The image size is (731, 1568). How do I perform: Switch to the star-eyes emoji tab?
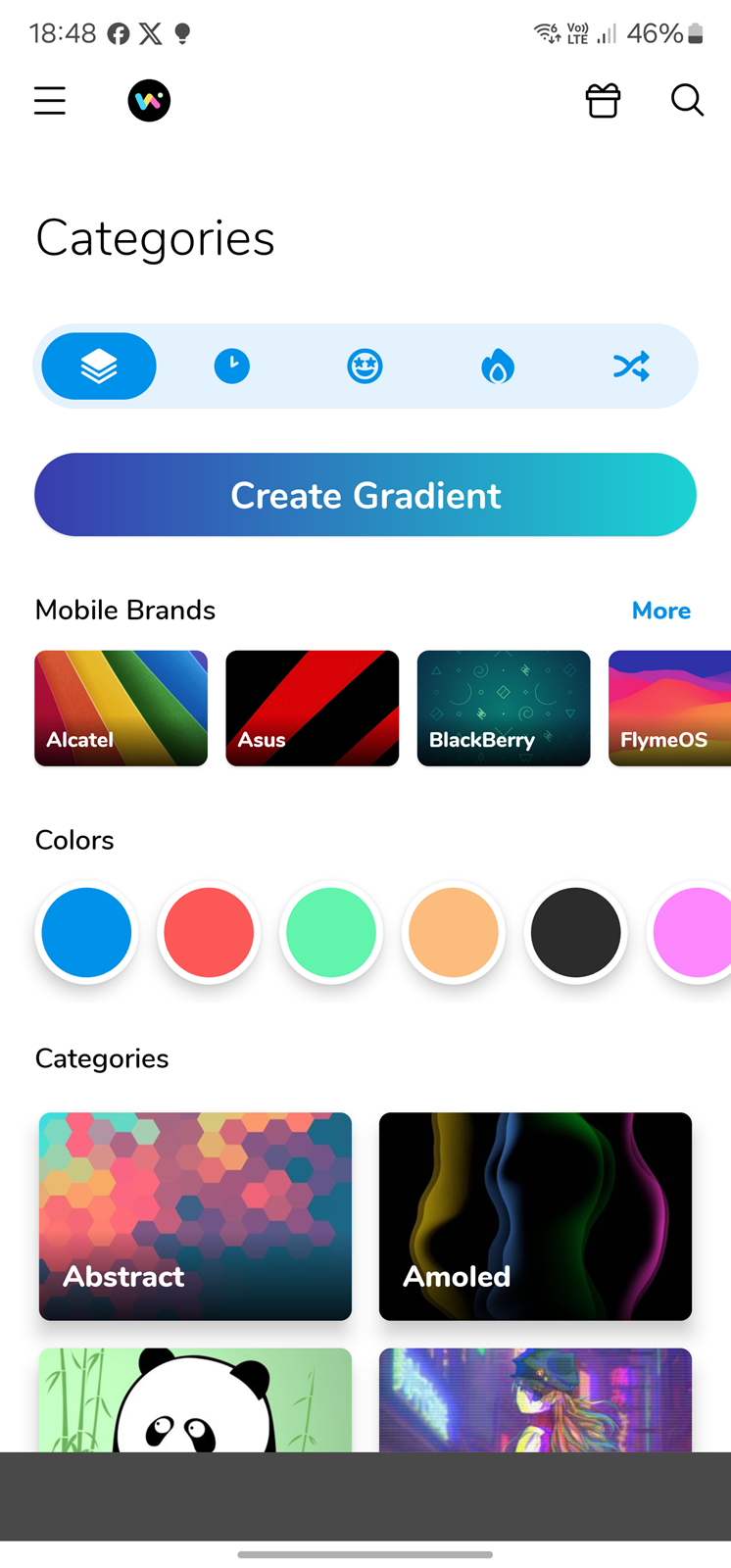click(365, 367)
